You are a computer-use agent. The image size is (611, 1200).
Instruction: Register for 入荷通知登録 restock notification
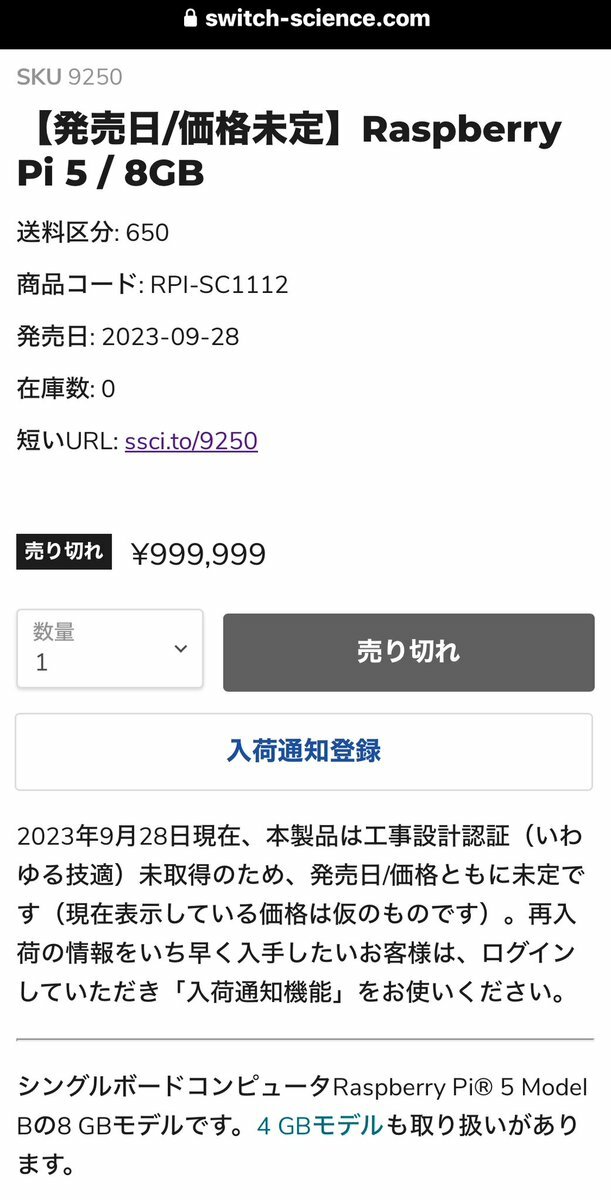[304, 751]
